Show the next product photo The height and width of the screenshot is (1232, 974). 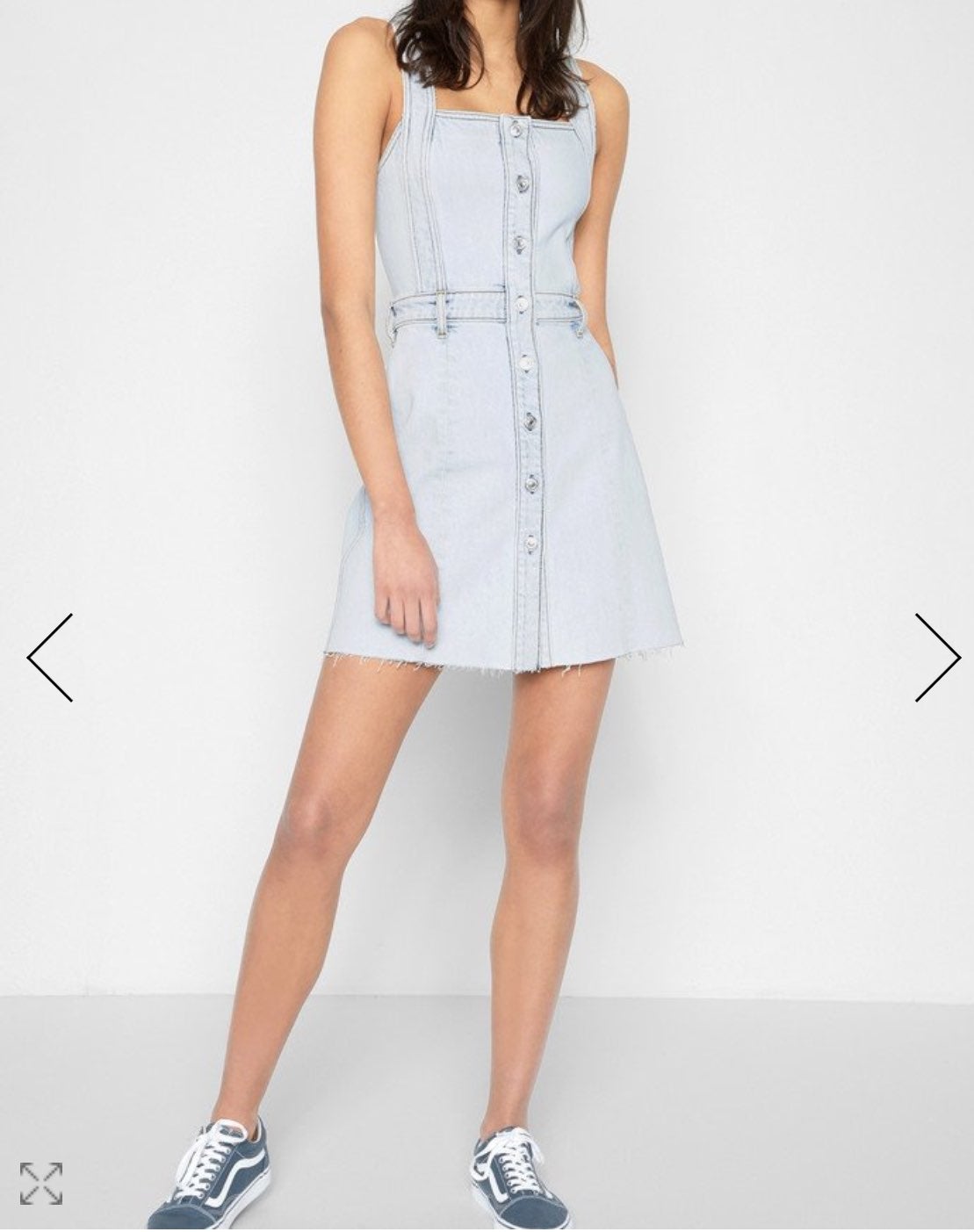click(937, 657)
